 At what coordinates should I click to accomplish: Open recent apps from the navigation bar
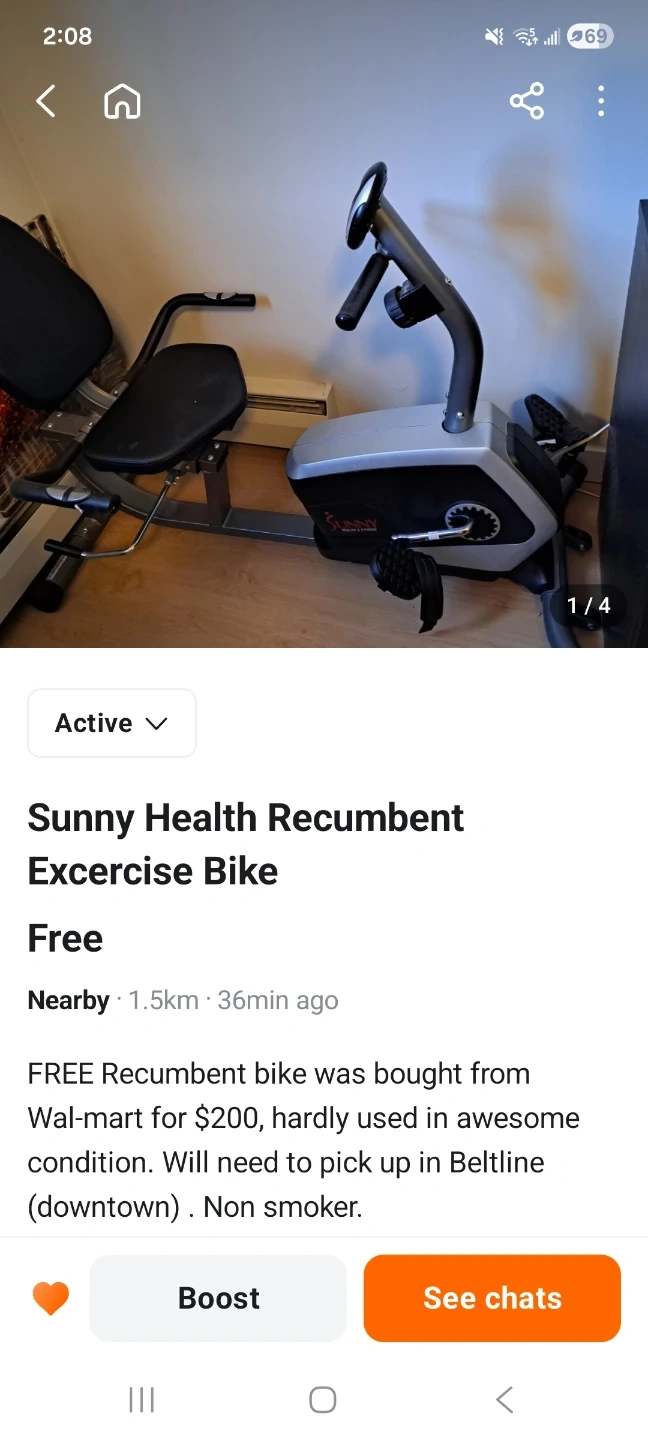142,1400
